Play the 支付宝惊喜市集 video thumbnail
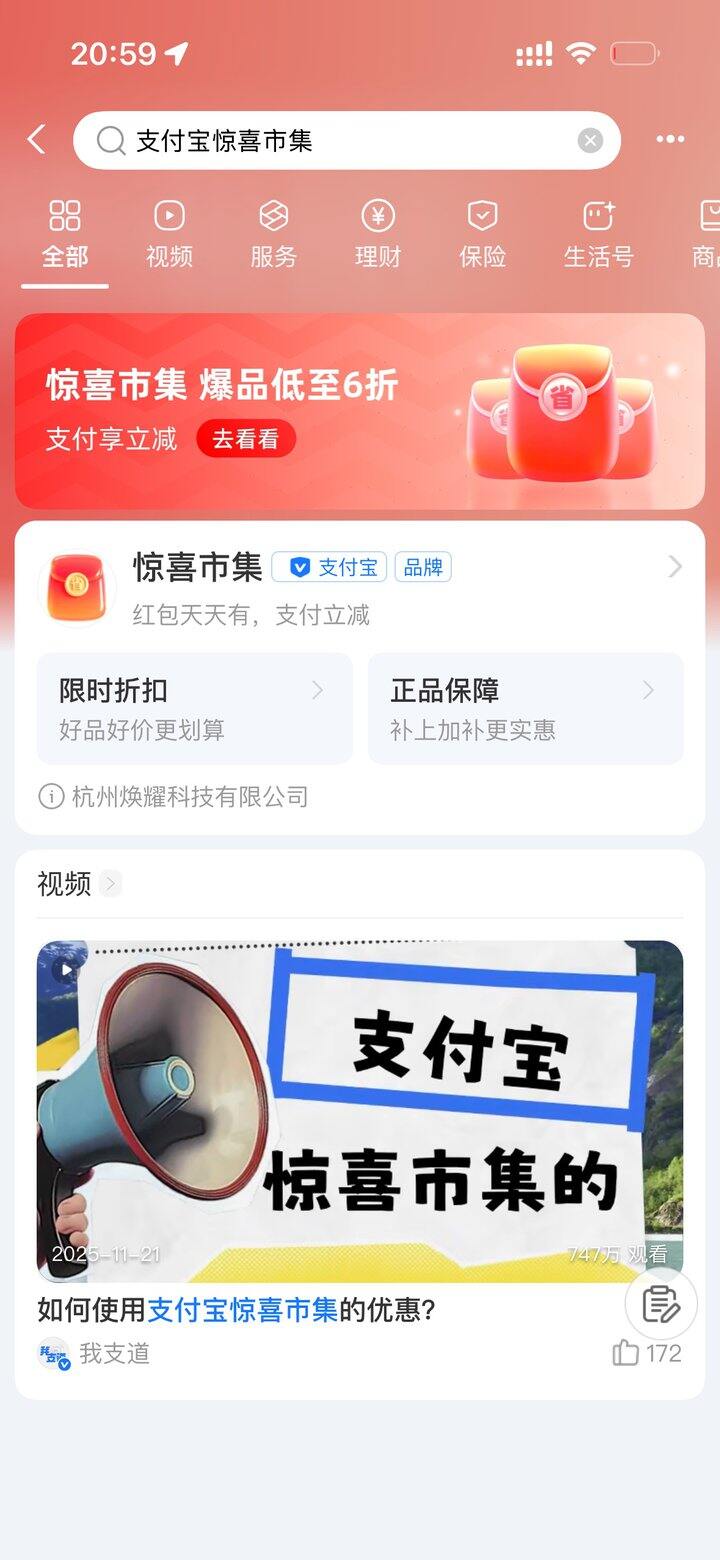Screen dimensions: 720x1560 pos(360,1110)
